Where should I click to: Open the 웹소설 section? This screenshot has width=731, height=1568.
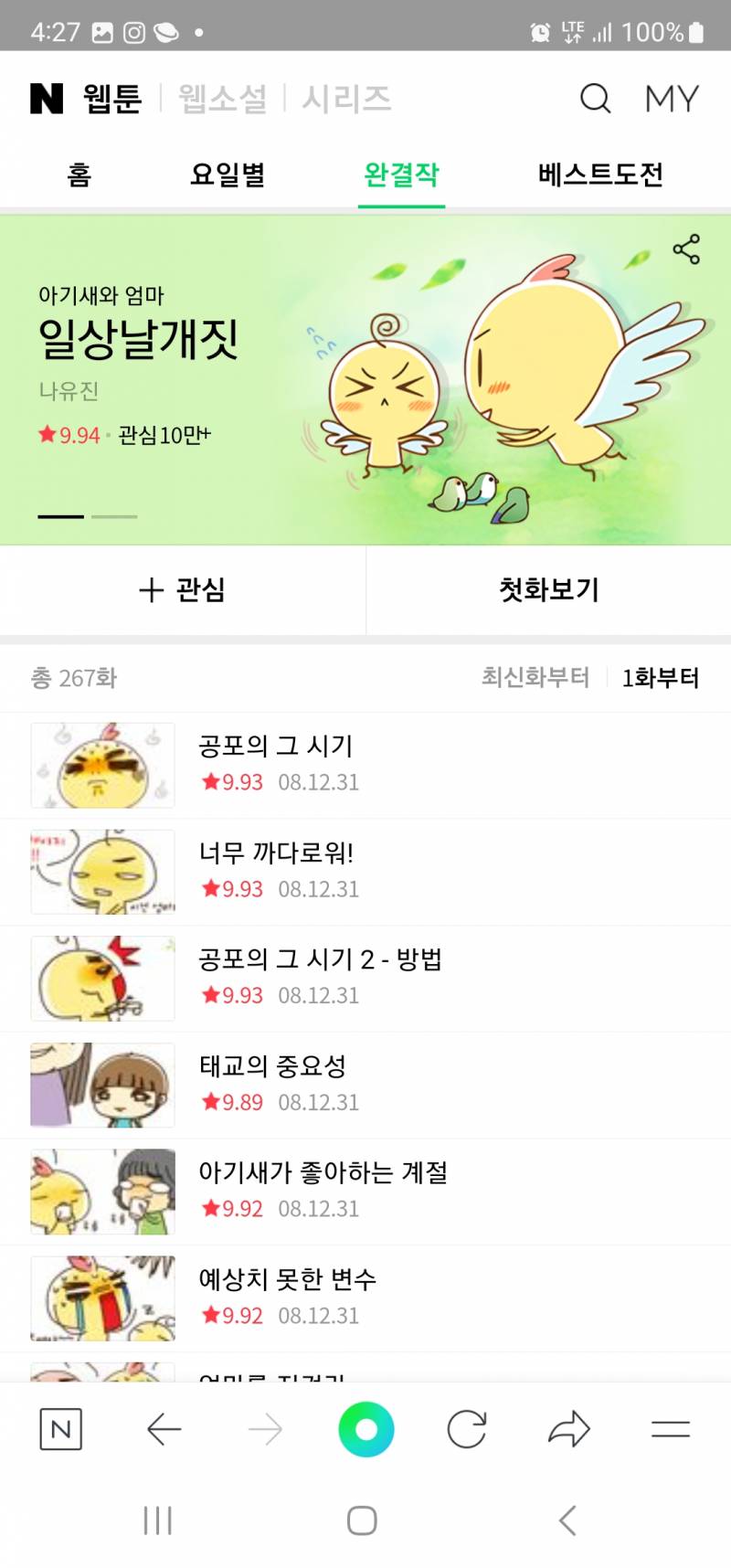pos(223,98)
